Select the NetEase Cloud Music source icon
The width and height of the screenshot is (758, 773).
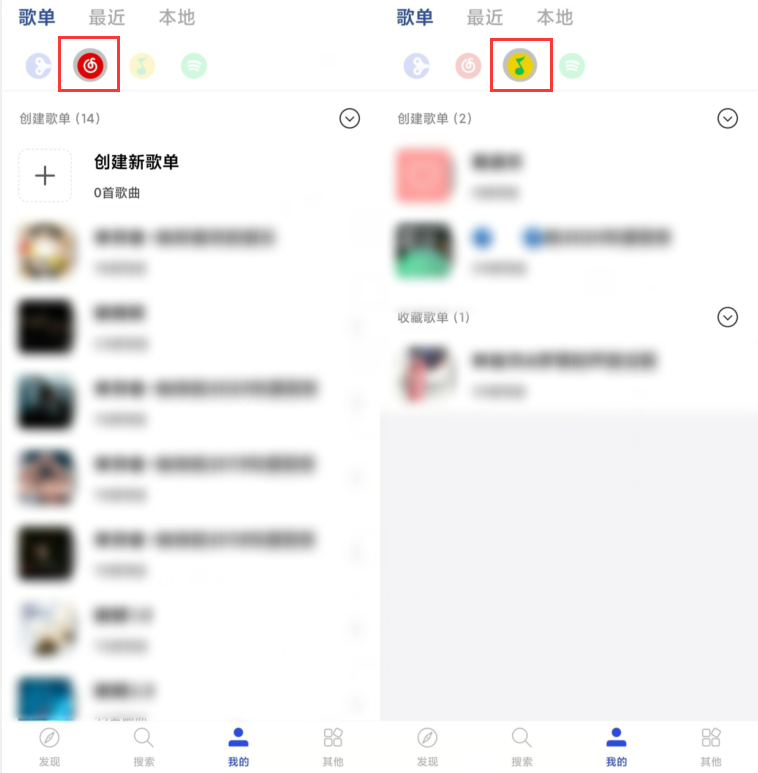pyautogui.click(x=89, y=65)
